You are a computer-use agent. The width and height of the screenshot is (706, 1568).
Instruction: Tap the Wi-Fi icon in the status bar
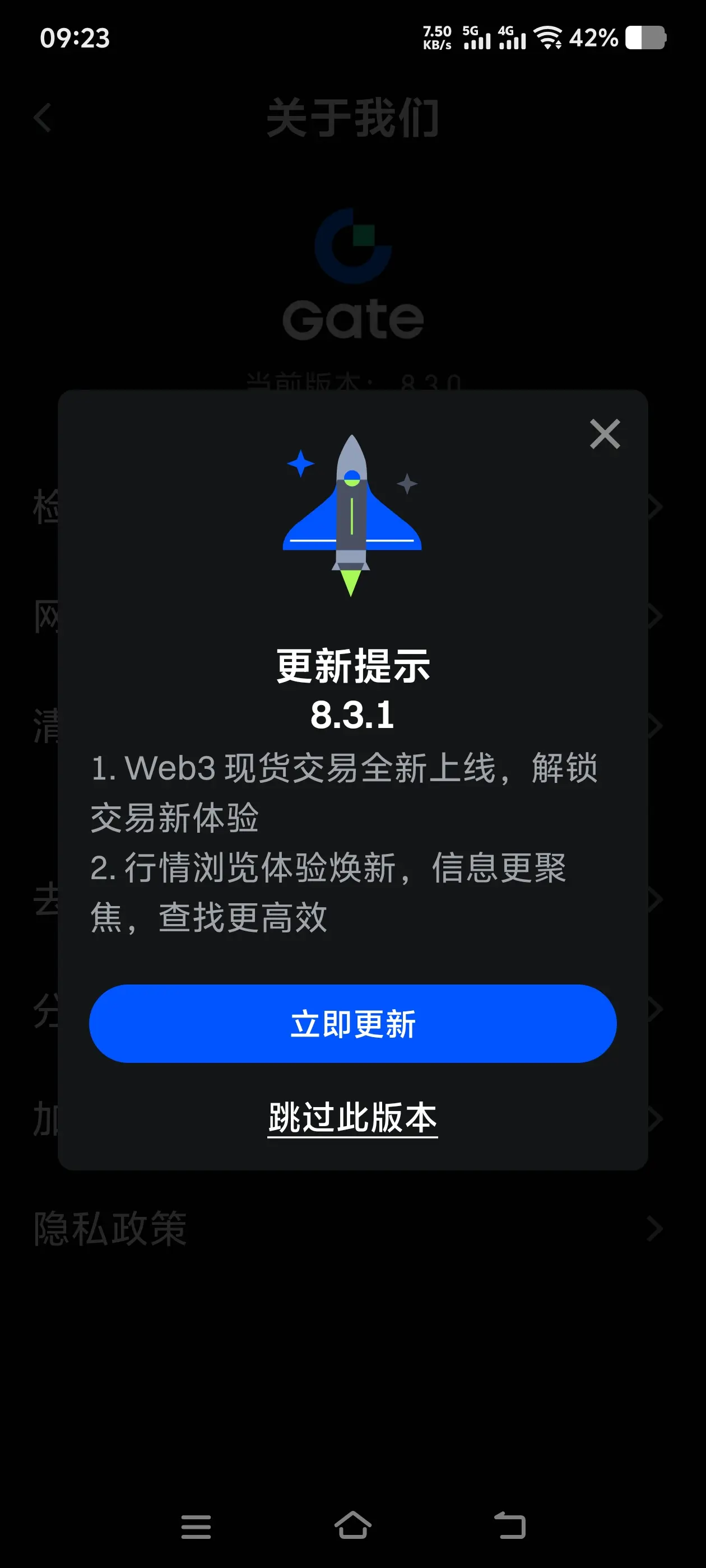pyautogui.click(x=547, y=38)
